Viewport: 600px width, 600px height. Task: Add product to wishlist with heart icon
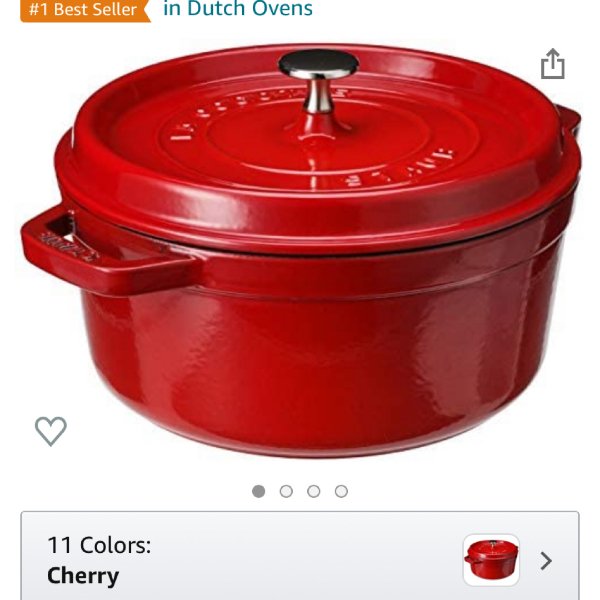(51, 431)
